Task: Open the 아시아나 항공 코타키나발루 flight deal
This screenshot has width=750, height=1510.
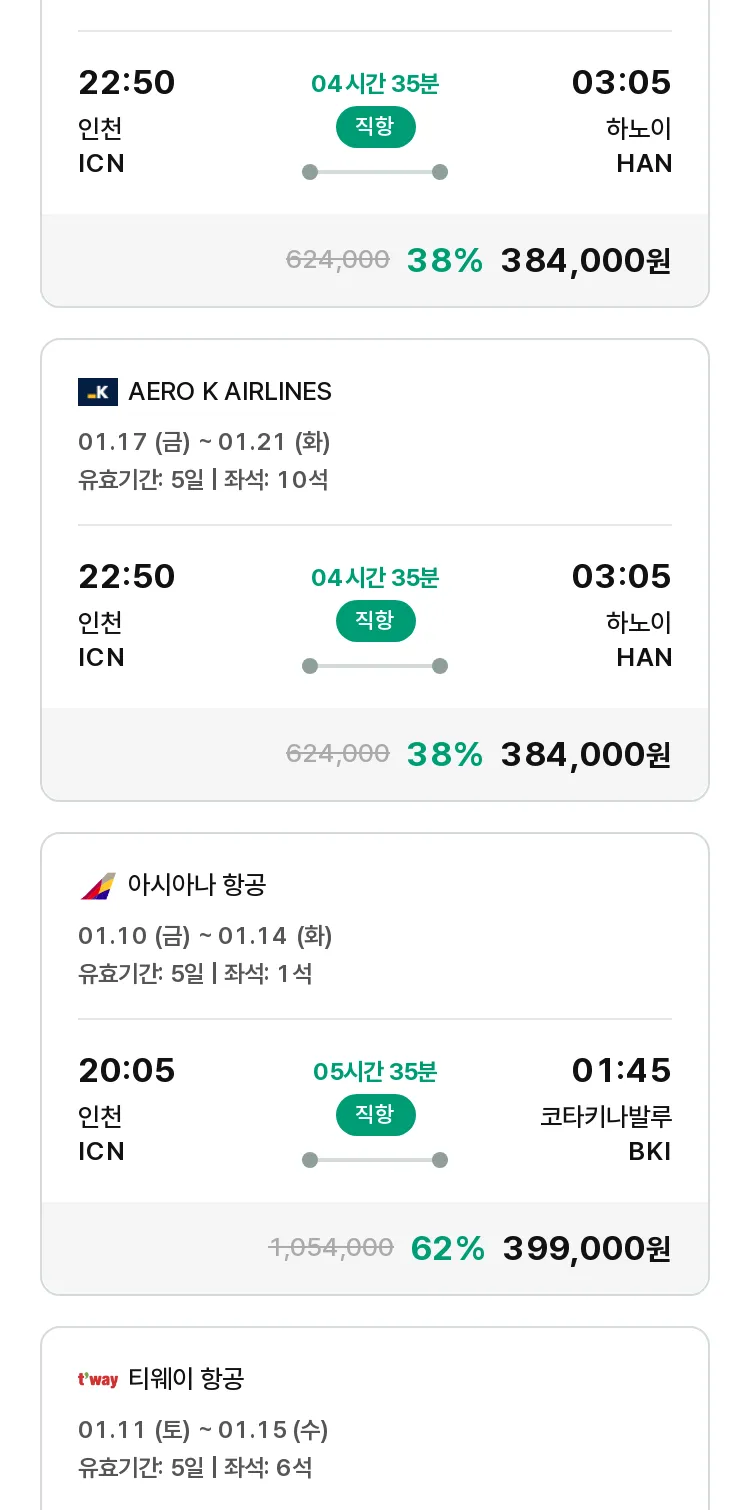Action: [375, 1064]
